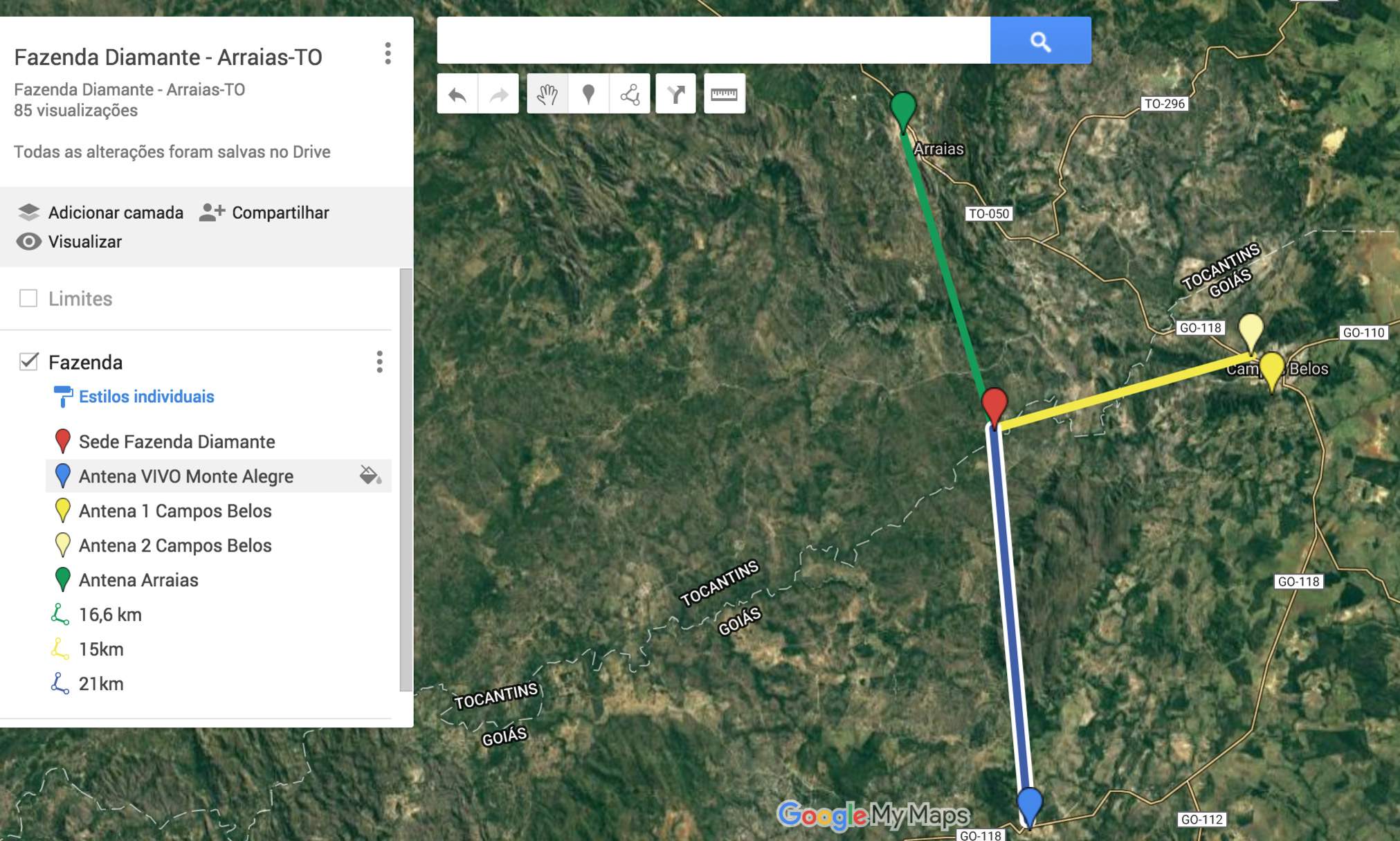This screenshot has height=841, width=1400.
Task: Focus the map search box
Action: point(713,42)
